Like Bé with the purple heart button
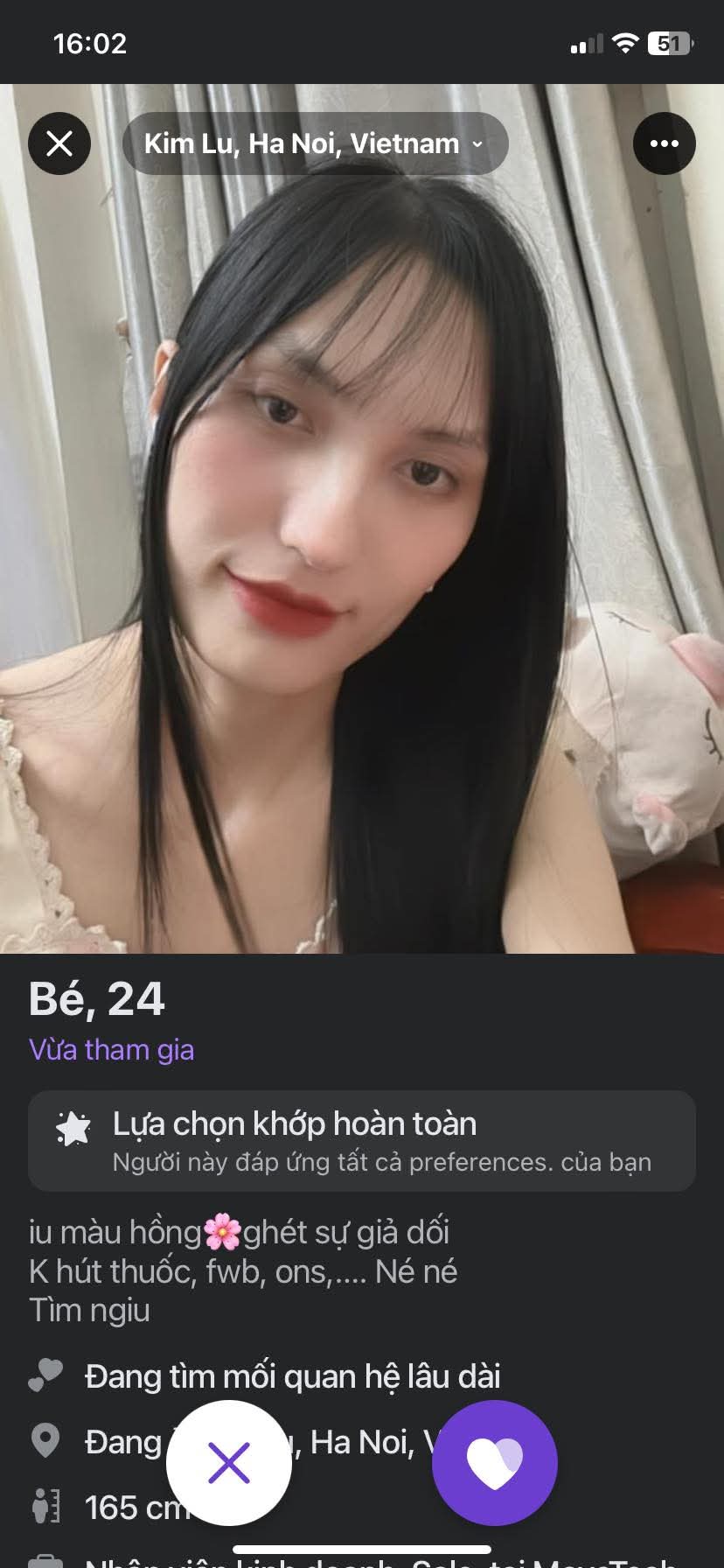Viewport: 724px width, 1568px height. tap(494, 1463)
